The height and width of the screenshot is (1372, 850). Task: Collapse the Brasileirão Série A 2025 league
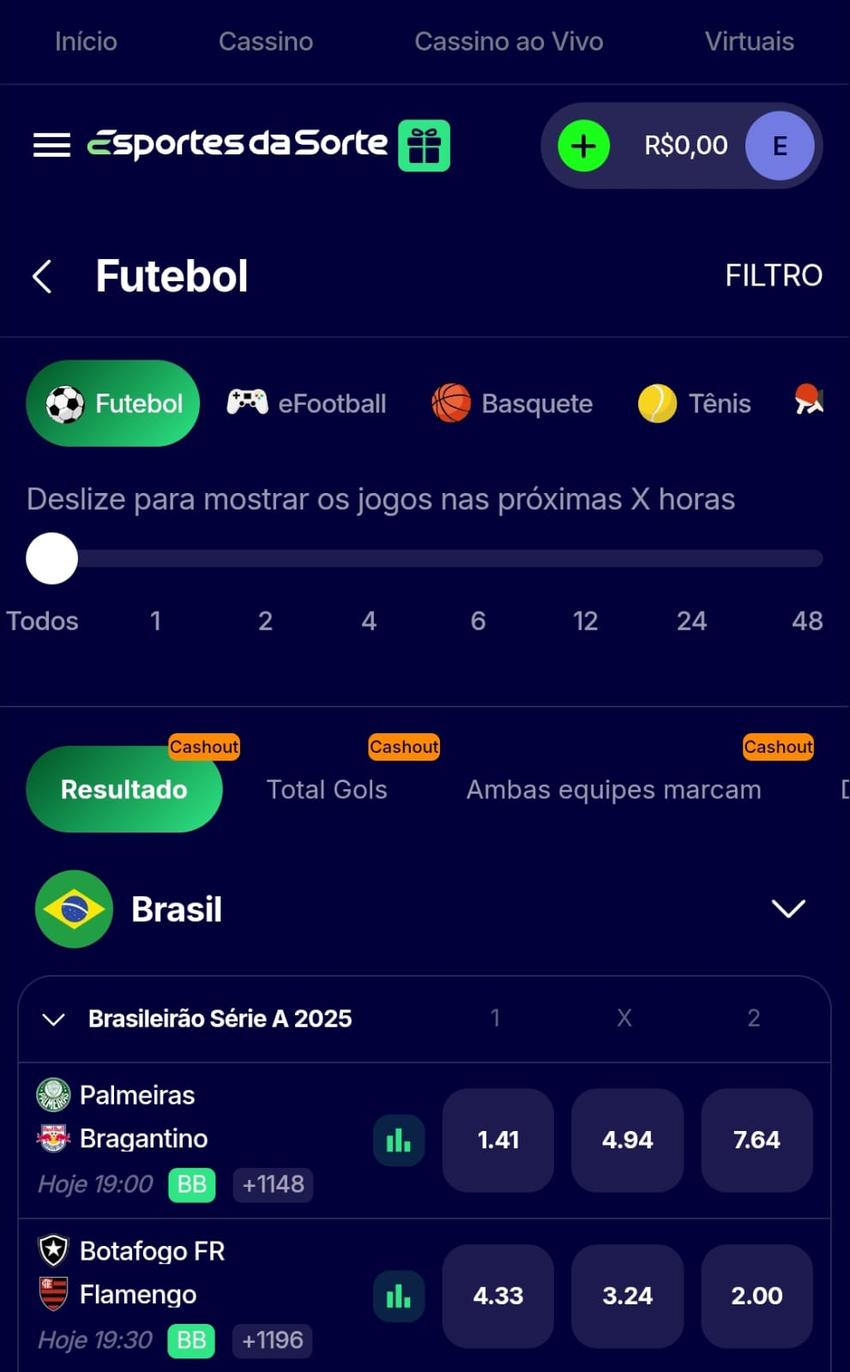click(53, 1018)
